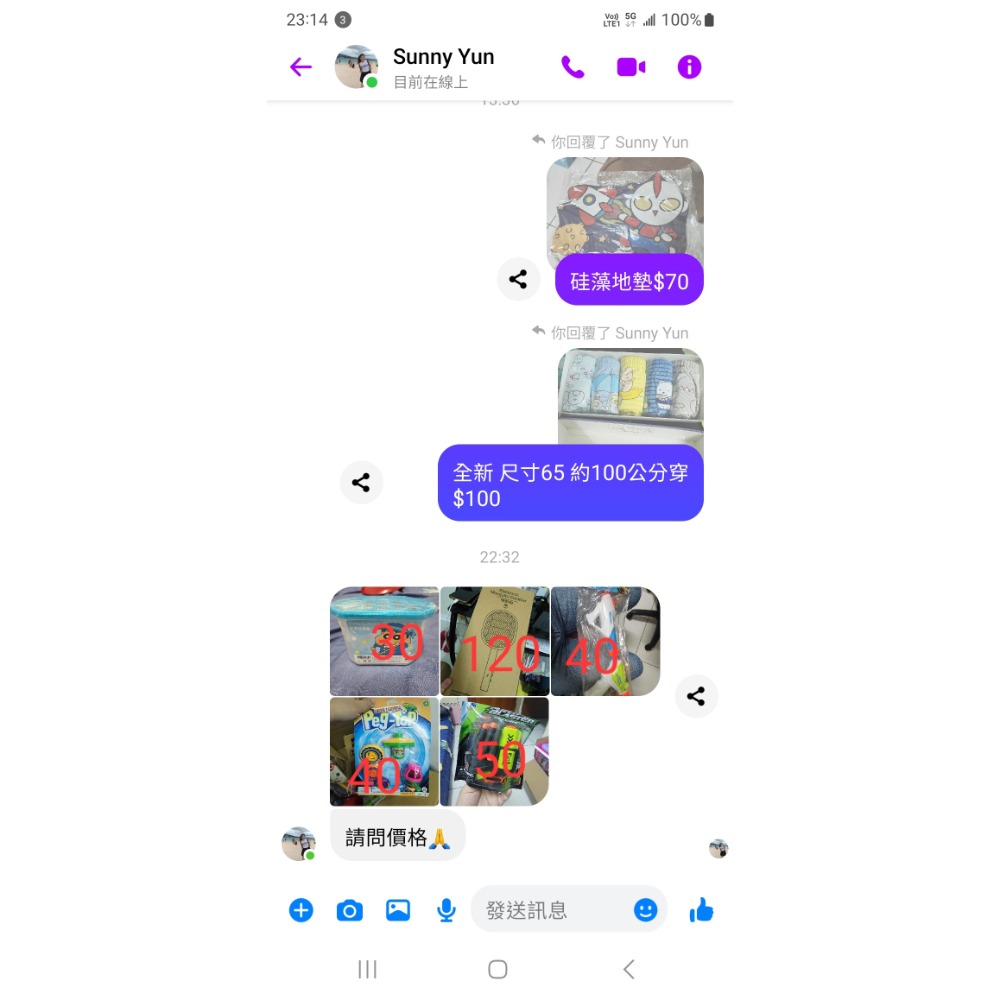The image size is (1000, 1000).
Task: Go back with the purple arrow
Action: (x=301, y=67)
